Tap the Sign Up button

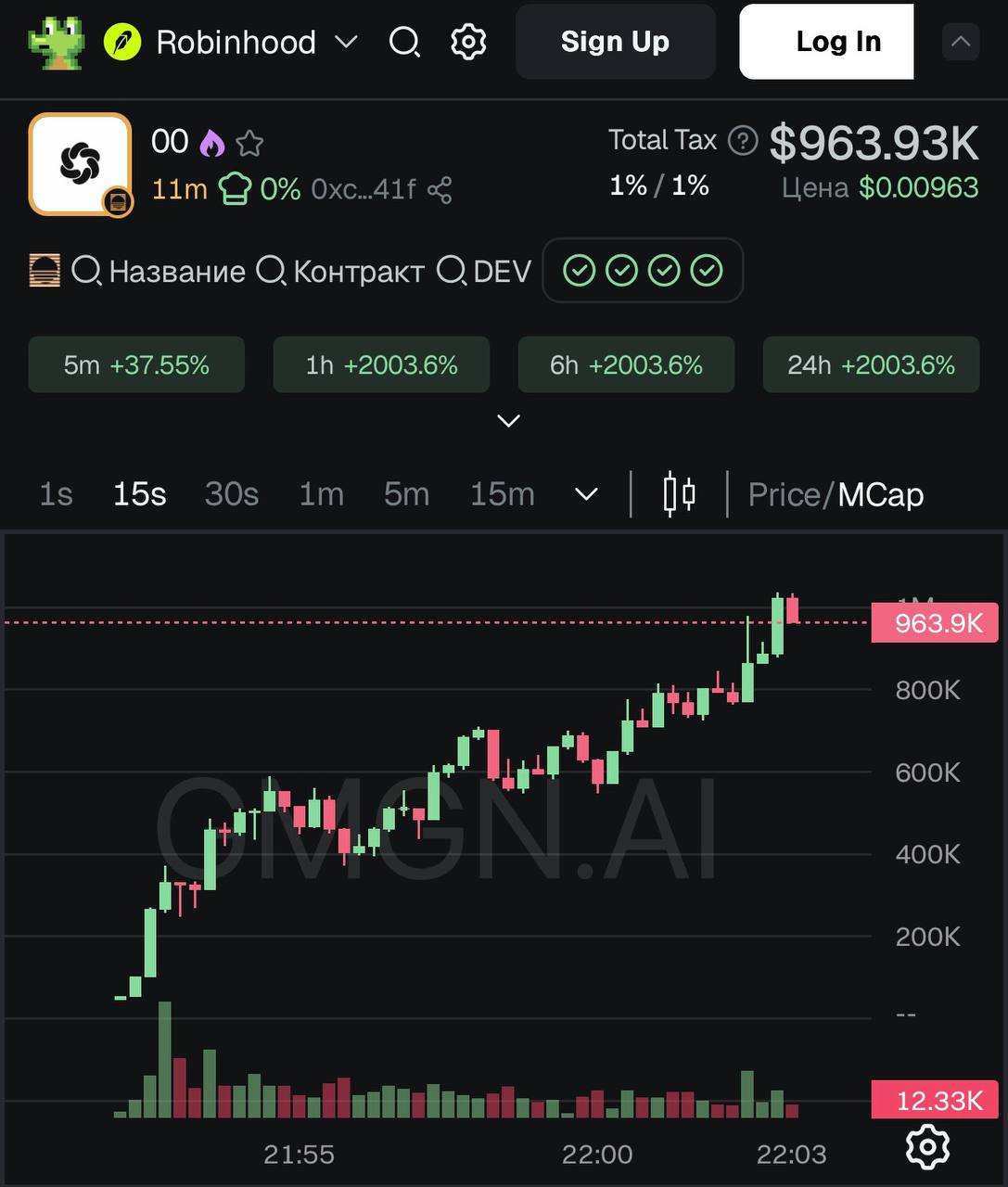coord(615,42)
